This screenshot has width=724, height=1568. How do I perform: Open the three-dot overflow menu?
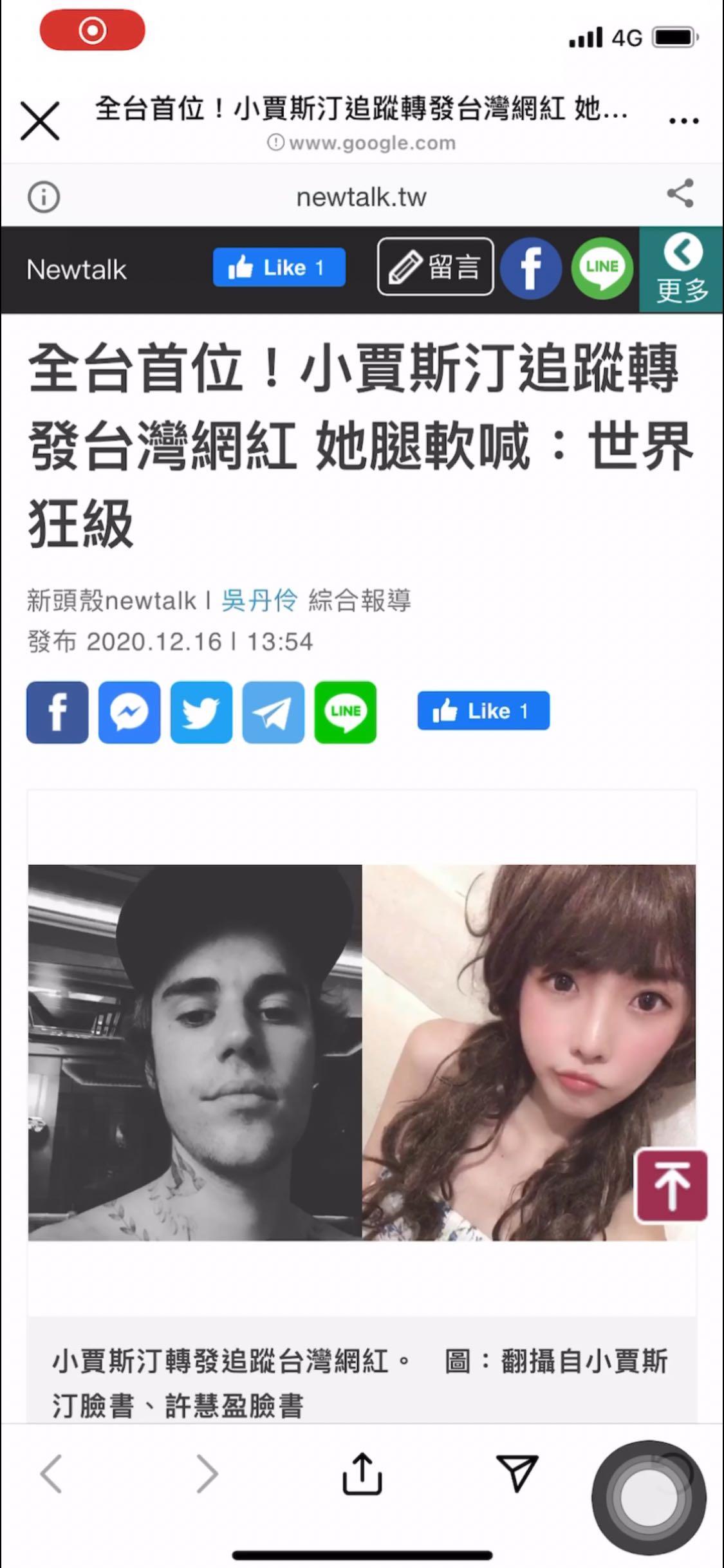pos(683,120)
